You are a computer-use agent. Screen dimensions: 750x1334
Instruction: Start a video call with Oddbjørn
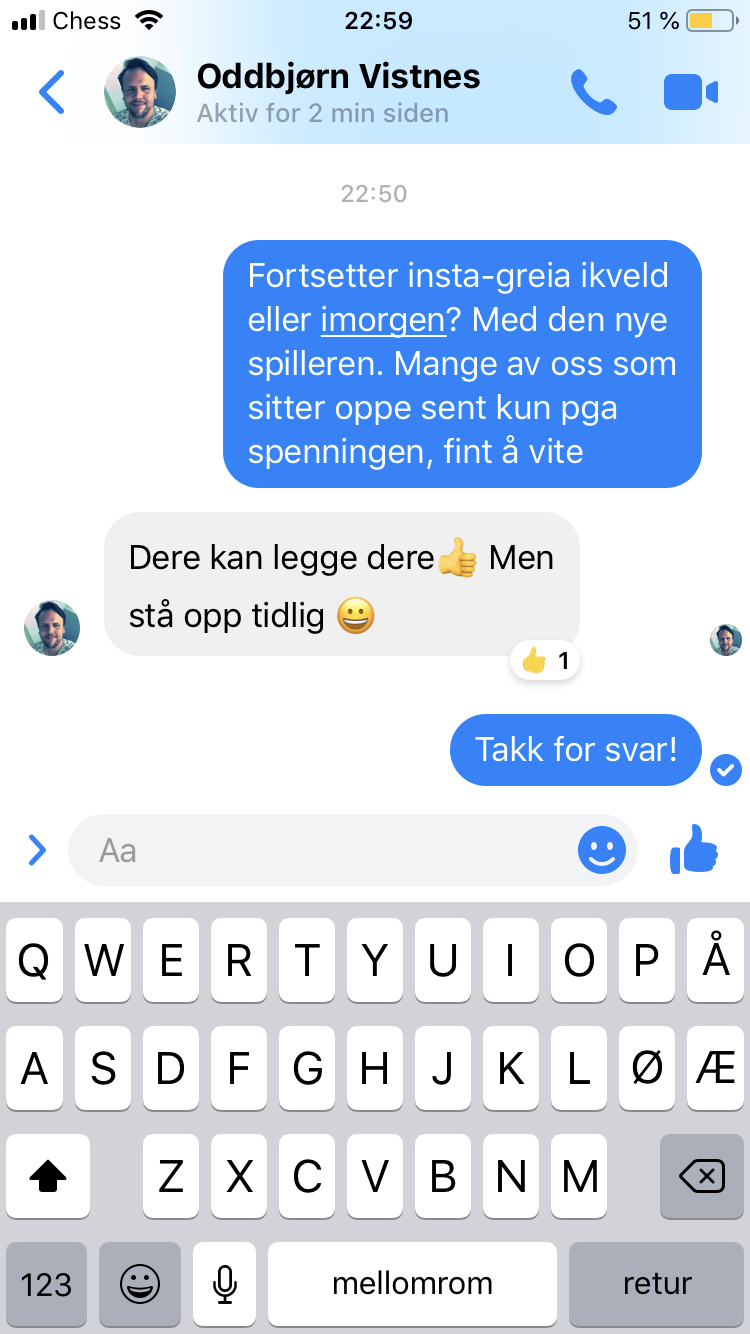(691, 92)
